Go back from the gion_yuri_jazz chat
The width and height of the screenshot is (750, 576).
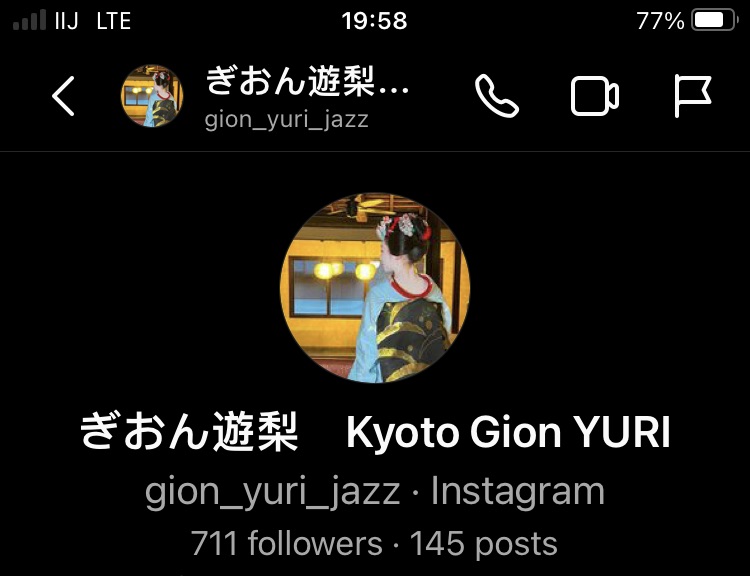click(x=63, y=96)
